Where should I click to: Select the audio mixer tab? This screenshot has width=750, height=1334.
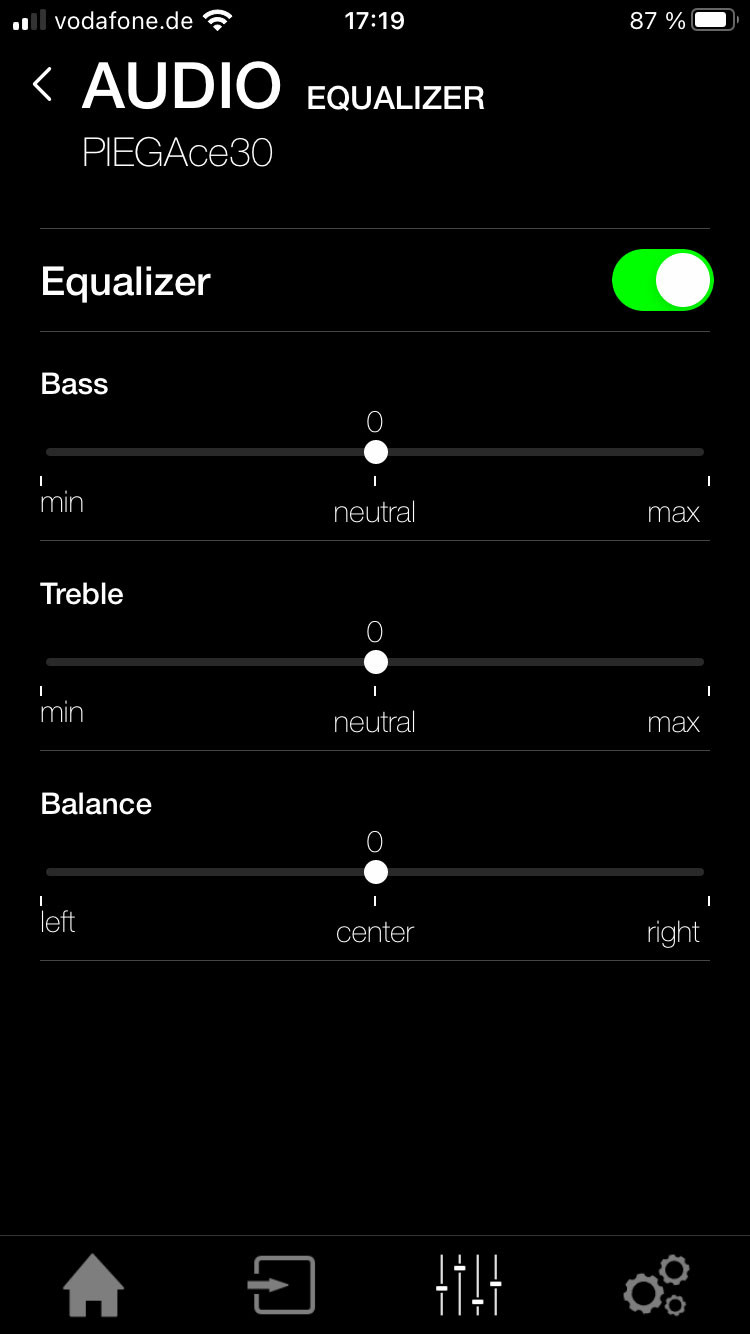(x=468, y=1285)
